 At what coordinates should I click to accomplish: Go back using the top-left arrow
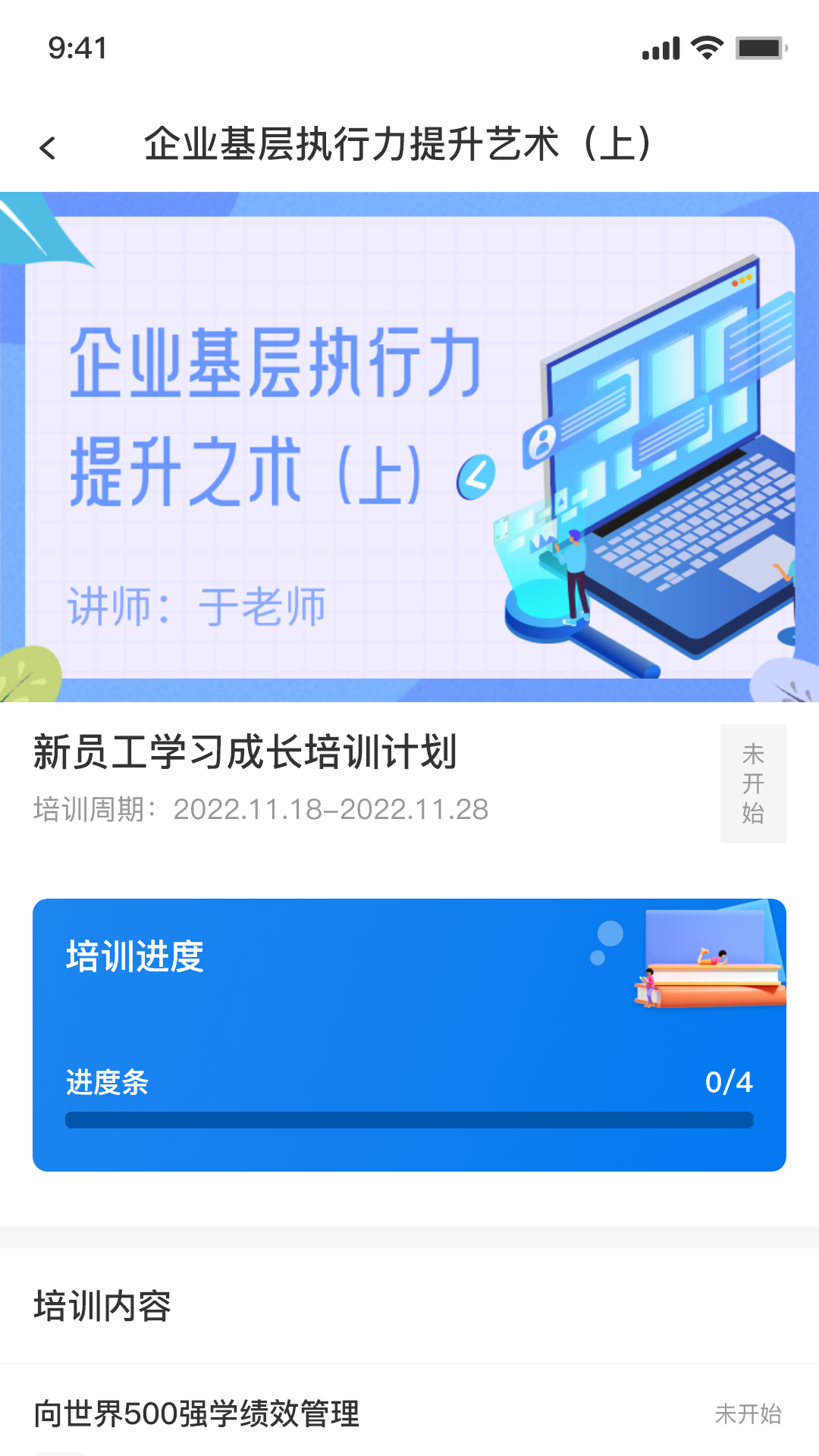(48, 148)
